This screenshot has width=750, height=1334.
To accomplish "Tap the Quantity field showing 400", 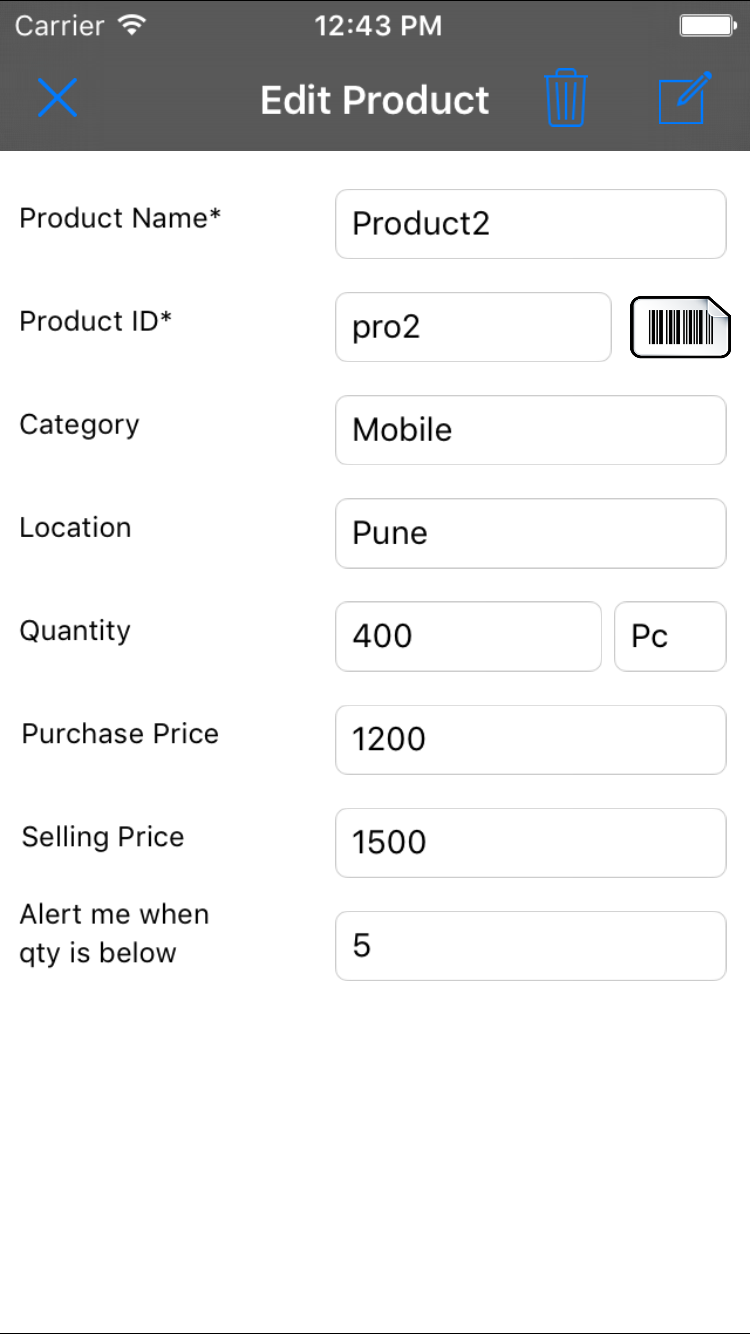I will click(x=468, y=636).
